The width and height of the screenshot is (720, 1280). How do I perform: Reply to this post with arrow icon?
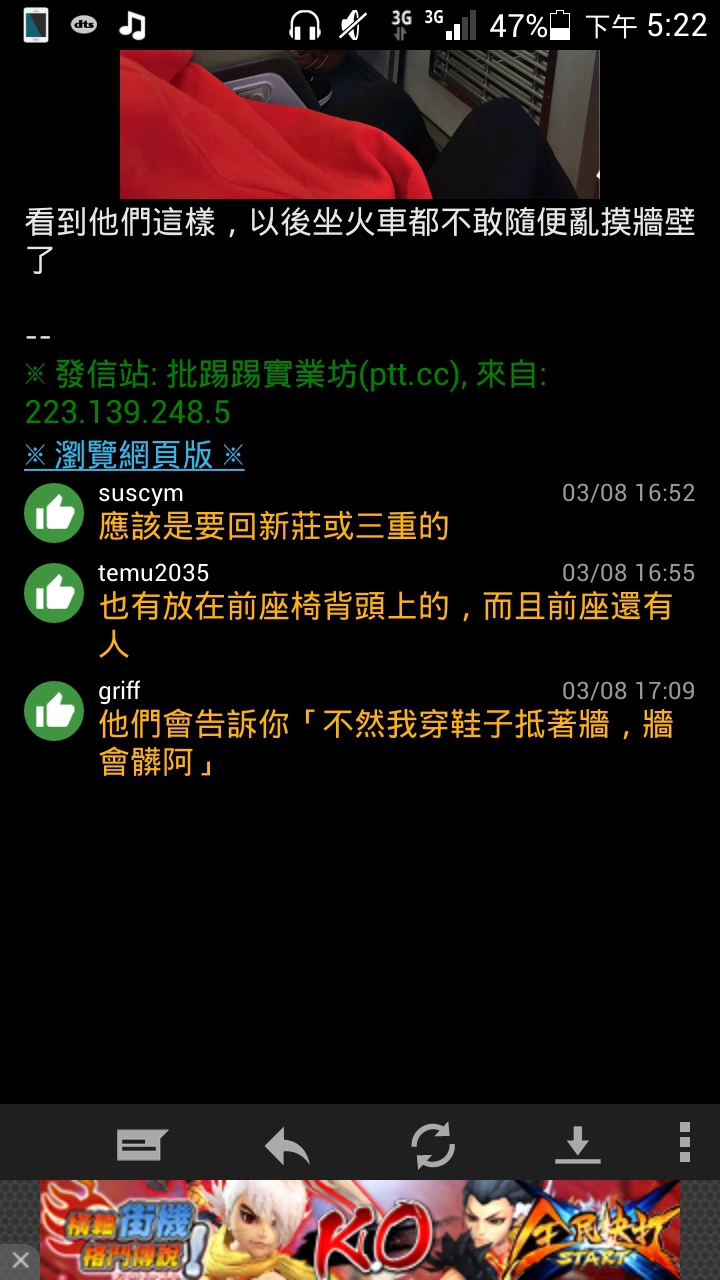point(288,1145)
